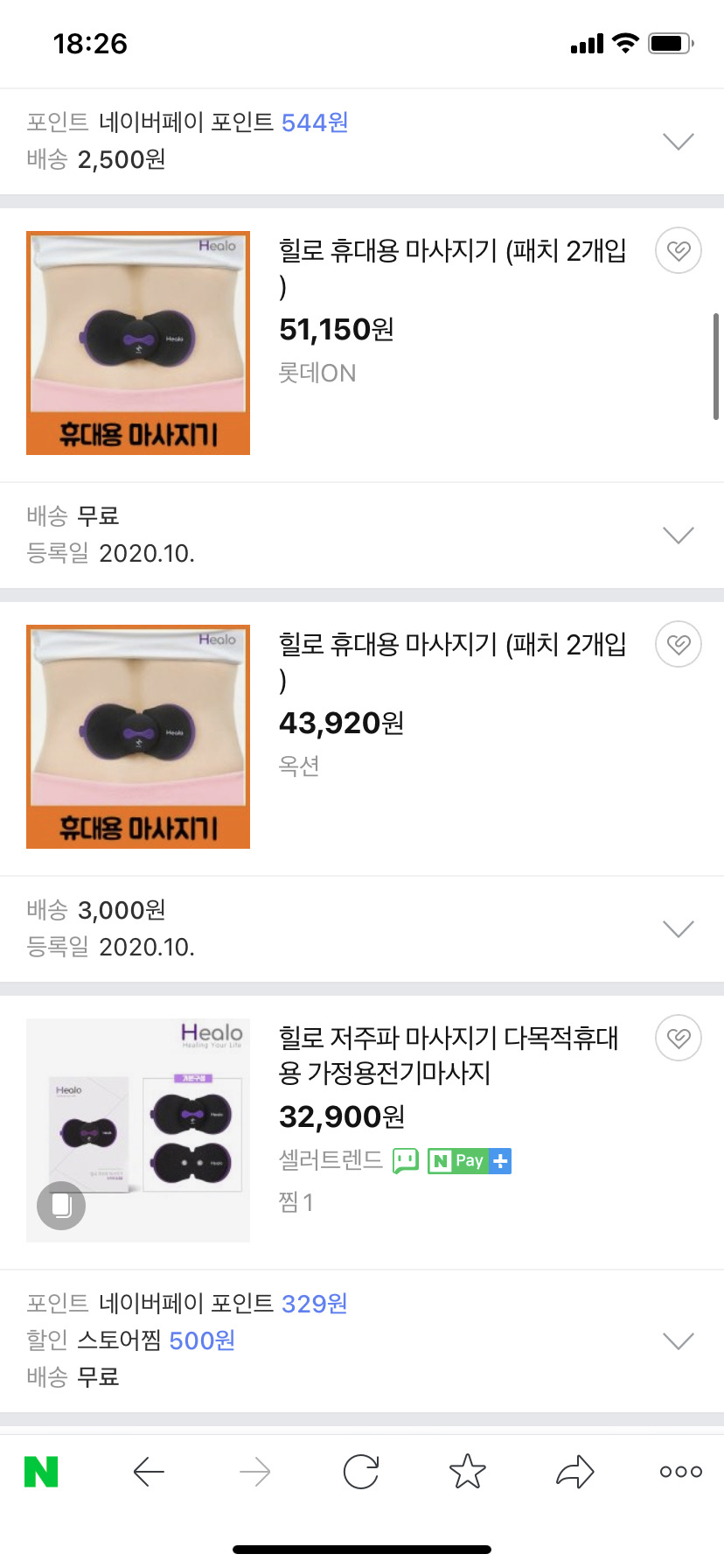Open the green TalkTalk chat icon
This screenshot has width=724, height=1568.
click(x=404, y=1160)
